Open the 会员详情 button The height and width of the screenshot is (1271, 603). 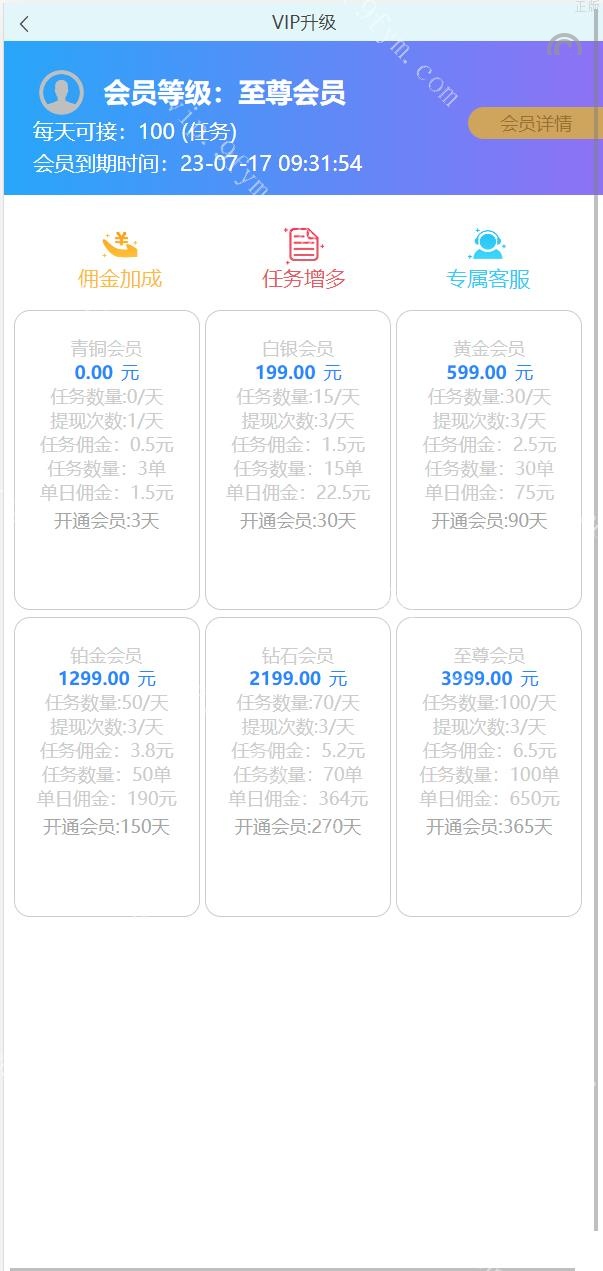535,124
